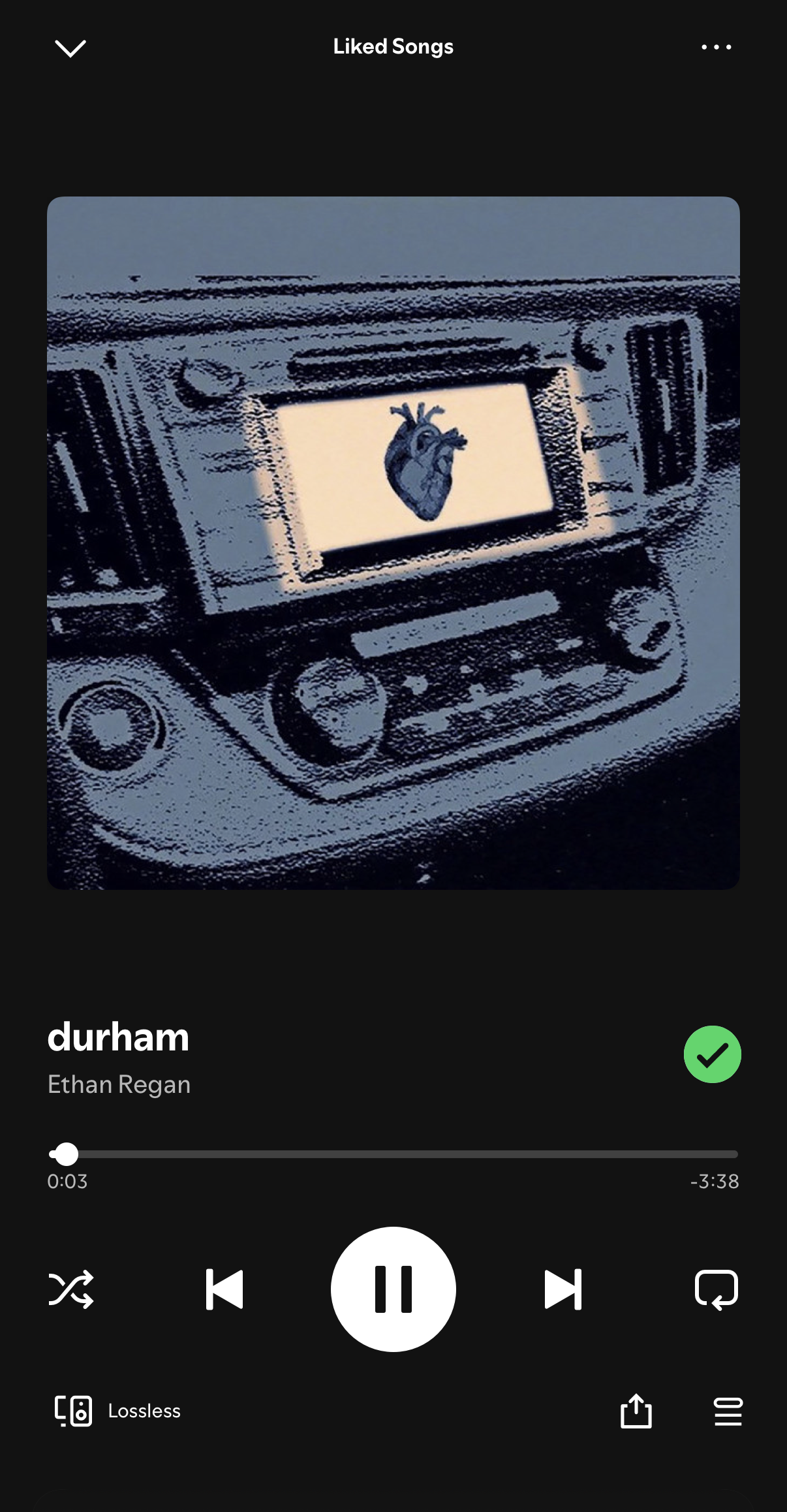Open the three-dot options menu
Image resolution: width=787 pixels, height=1512 pixels.
point(716,47)
